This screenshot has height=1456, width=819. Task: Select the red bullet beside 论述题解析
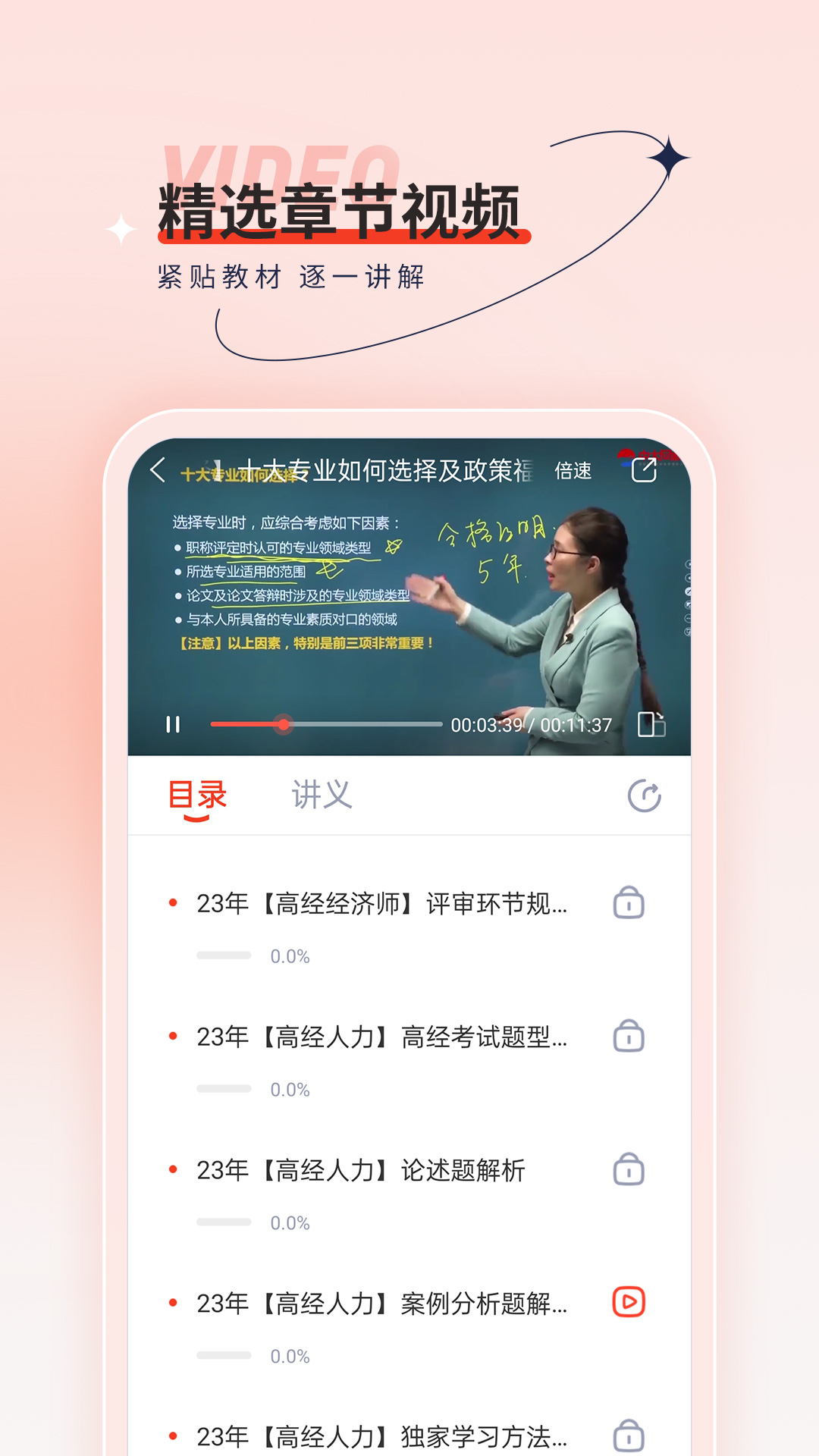(x=173, y=1171)
